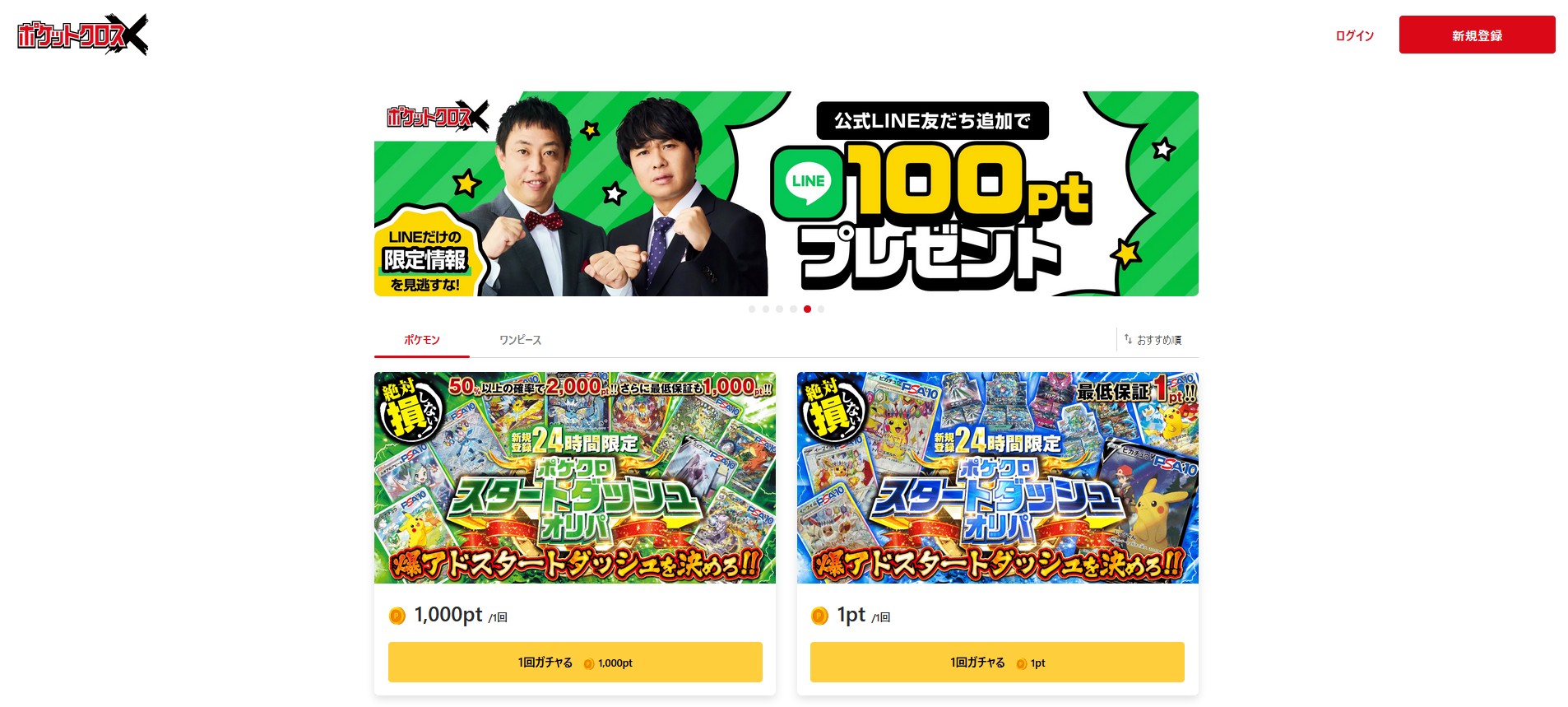
Task: Open the blue 1pt スタートダッシュ oripa card
Action: pyautogui.click(x=997, y=478)
